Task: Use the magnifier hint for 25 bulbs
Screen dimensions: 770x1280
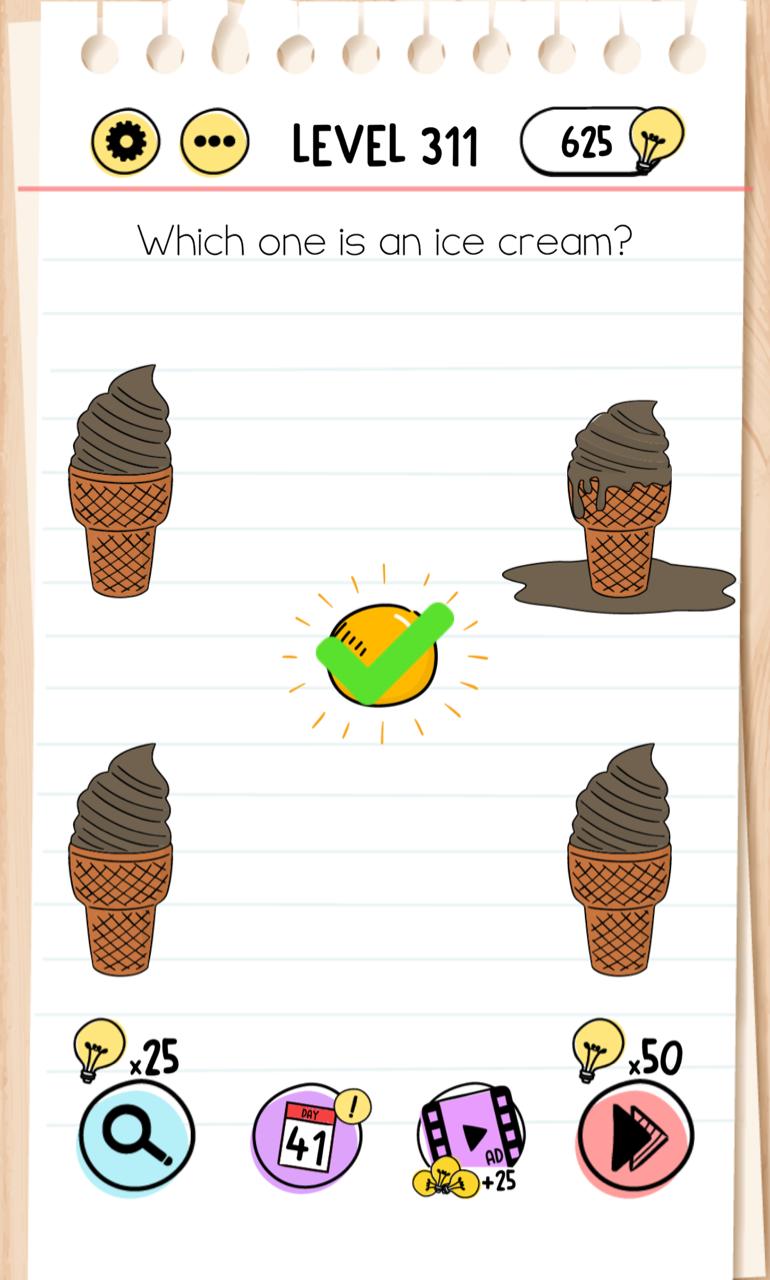Action: (137, 1136)
